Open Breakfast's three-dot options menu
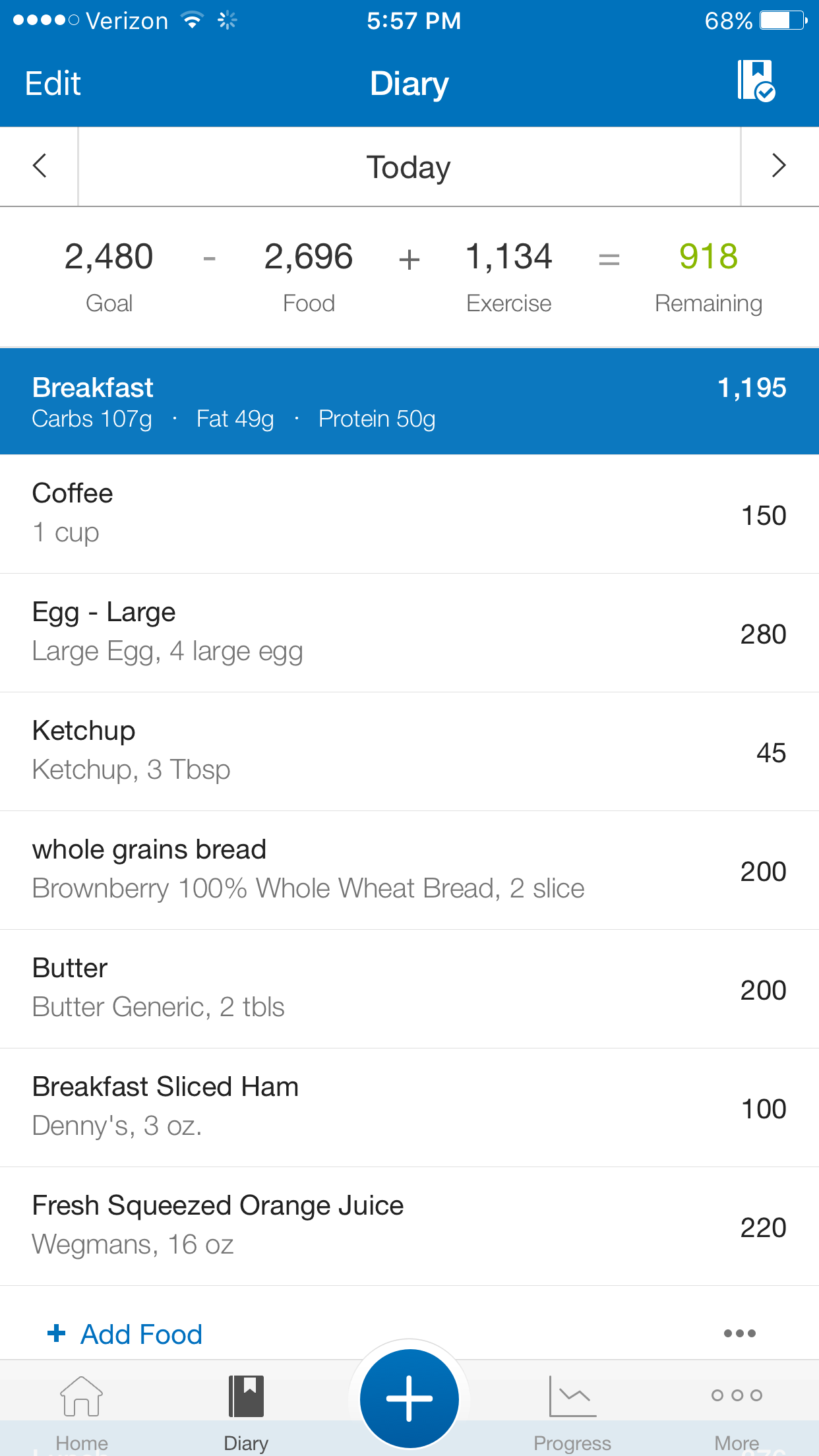 (x=739, y=1333)
